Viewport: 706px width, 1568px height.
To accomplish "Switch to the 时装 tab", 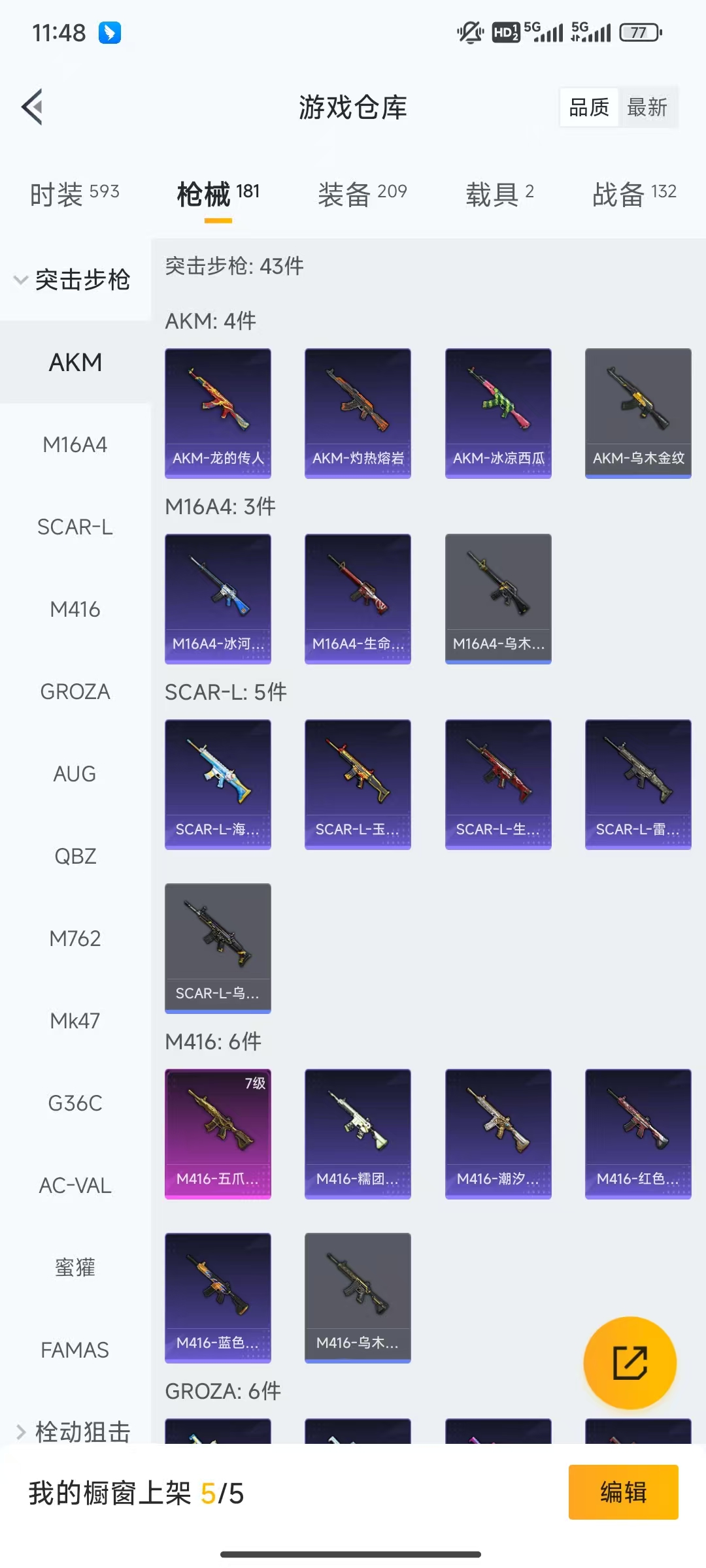I will [x=75, y=193].
